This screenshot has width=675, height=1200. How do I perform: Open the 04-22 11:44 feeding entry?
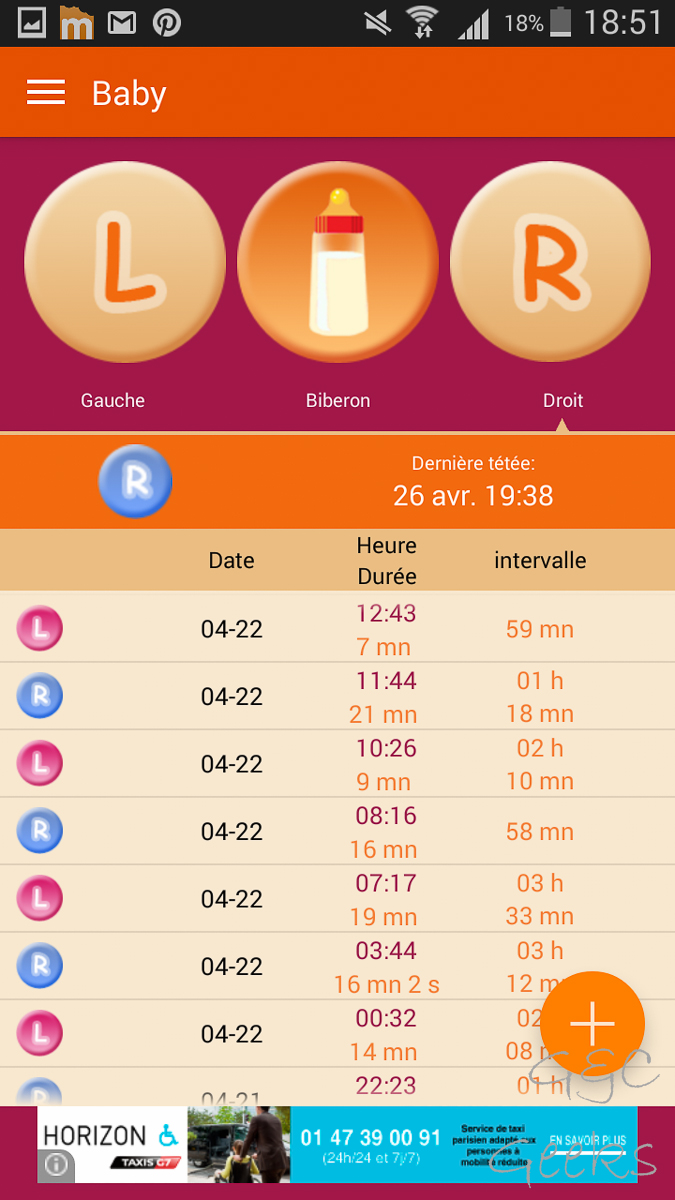pyautogui.click(x=337, y=697)
